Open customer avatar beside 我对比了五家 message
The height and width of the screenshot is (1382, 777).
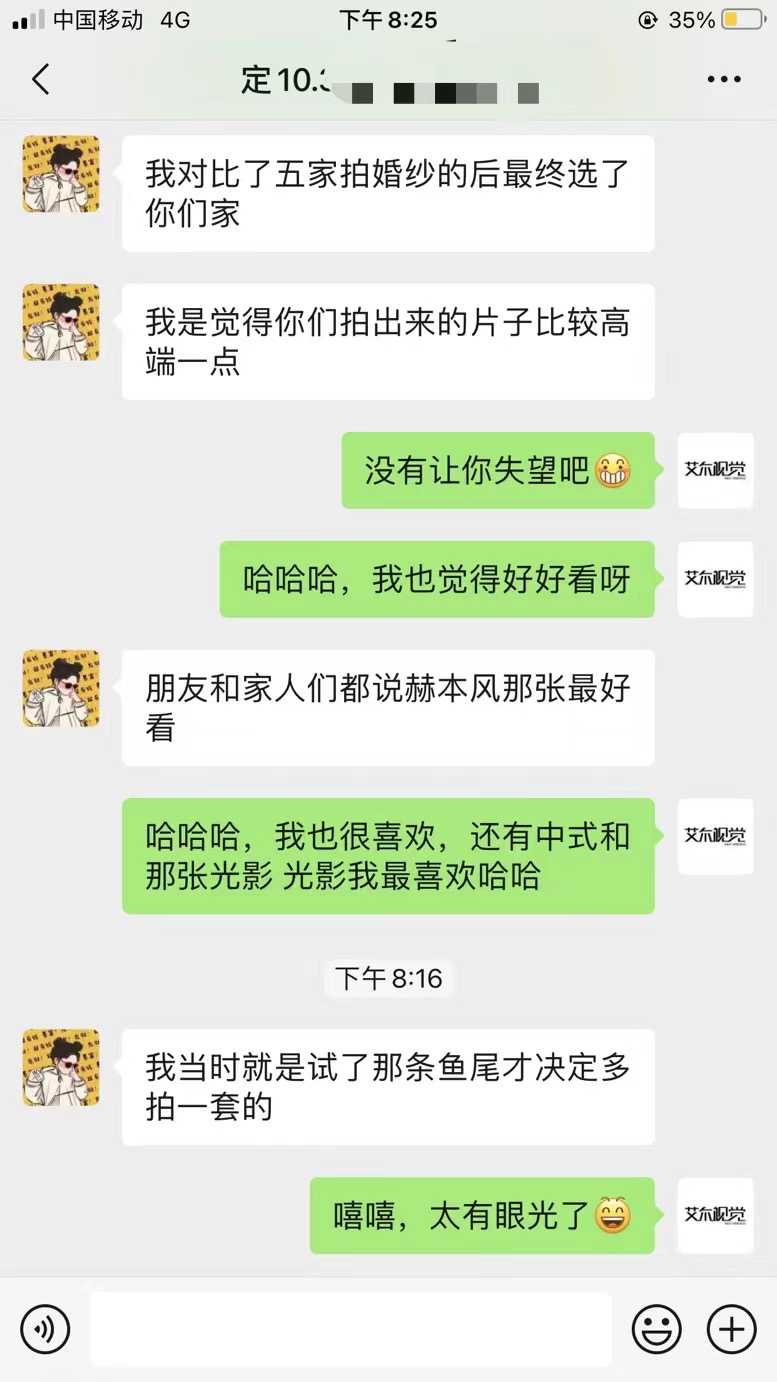61,174
